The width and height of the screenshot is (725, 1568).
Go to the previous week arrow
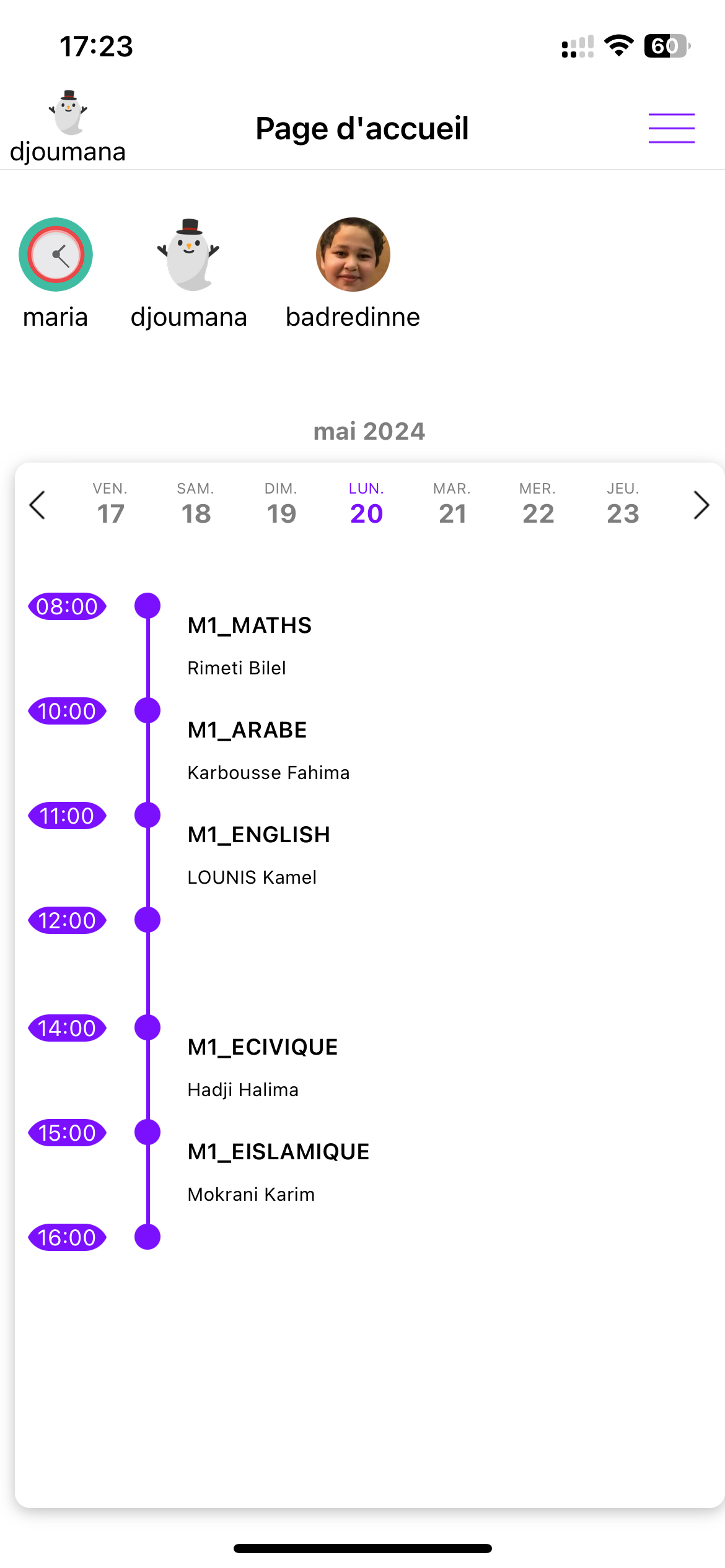pyautogui.click(x=38, y=505)
